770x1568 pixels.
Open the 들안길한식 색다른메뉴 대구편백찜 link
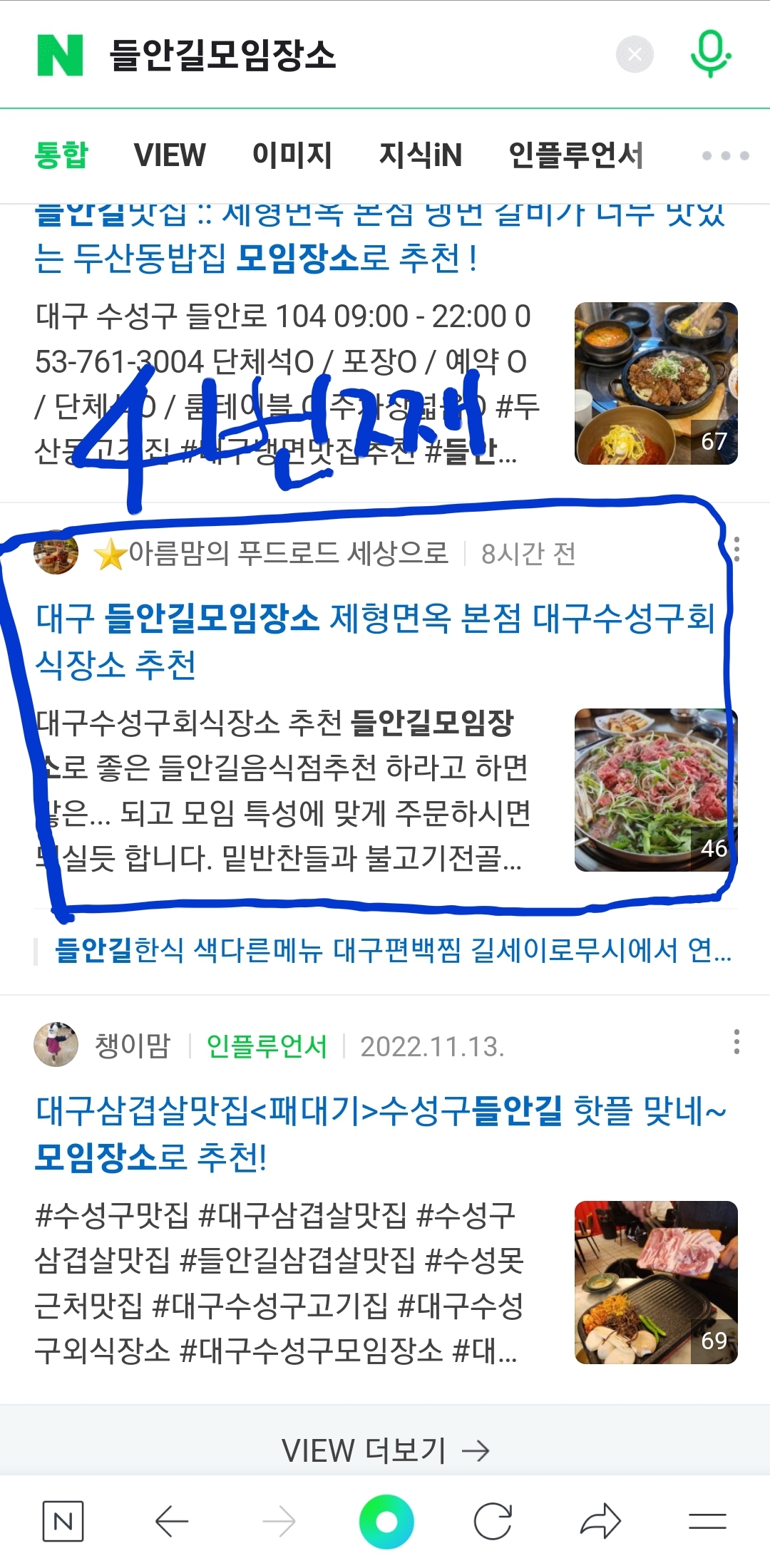(393, 950)
